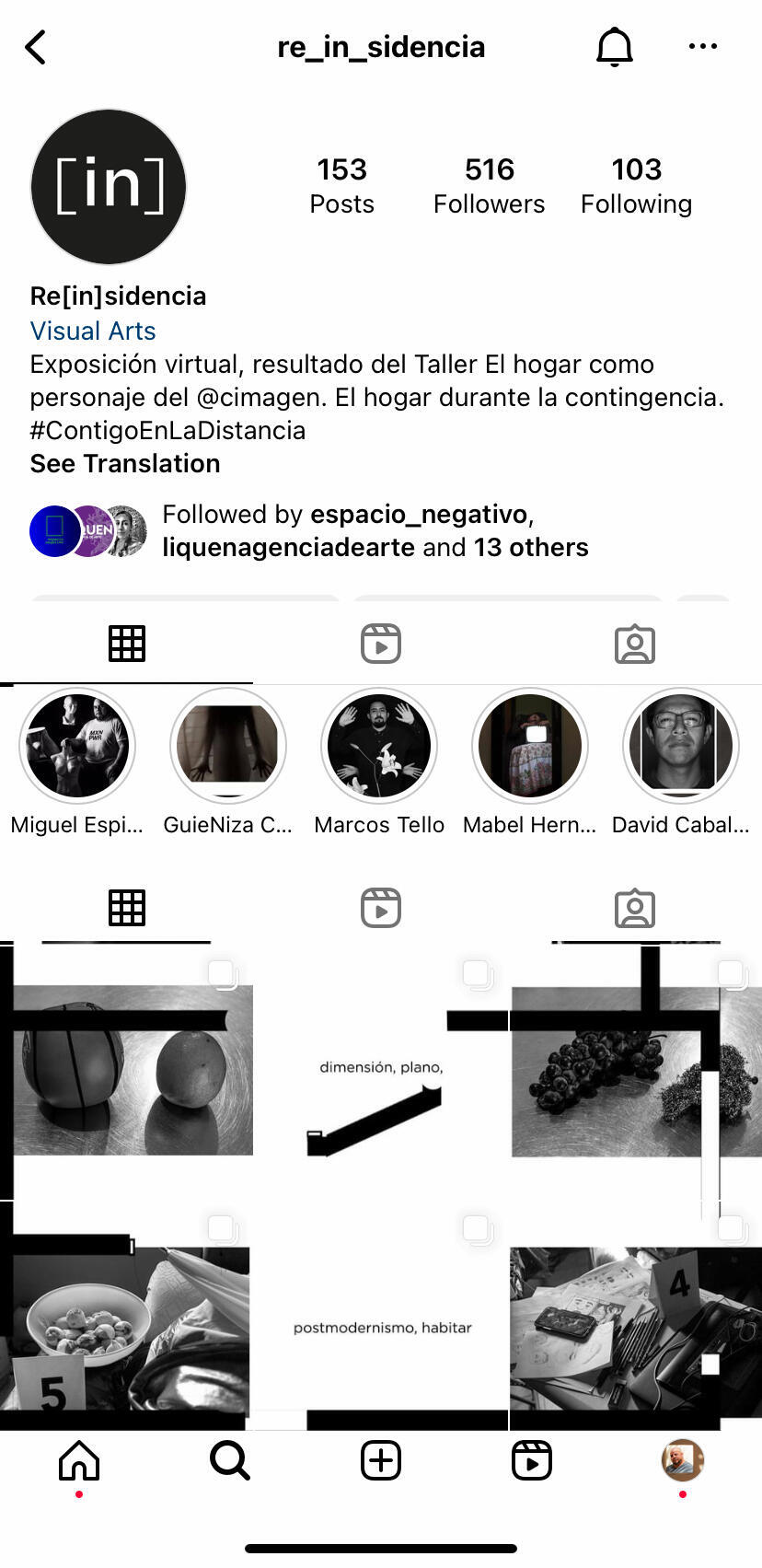
Task: Open the grapes photo post
Action: tap(636, 1073)
